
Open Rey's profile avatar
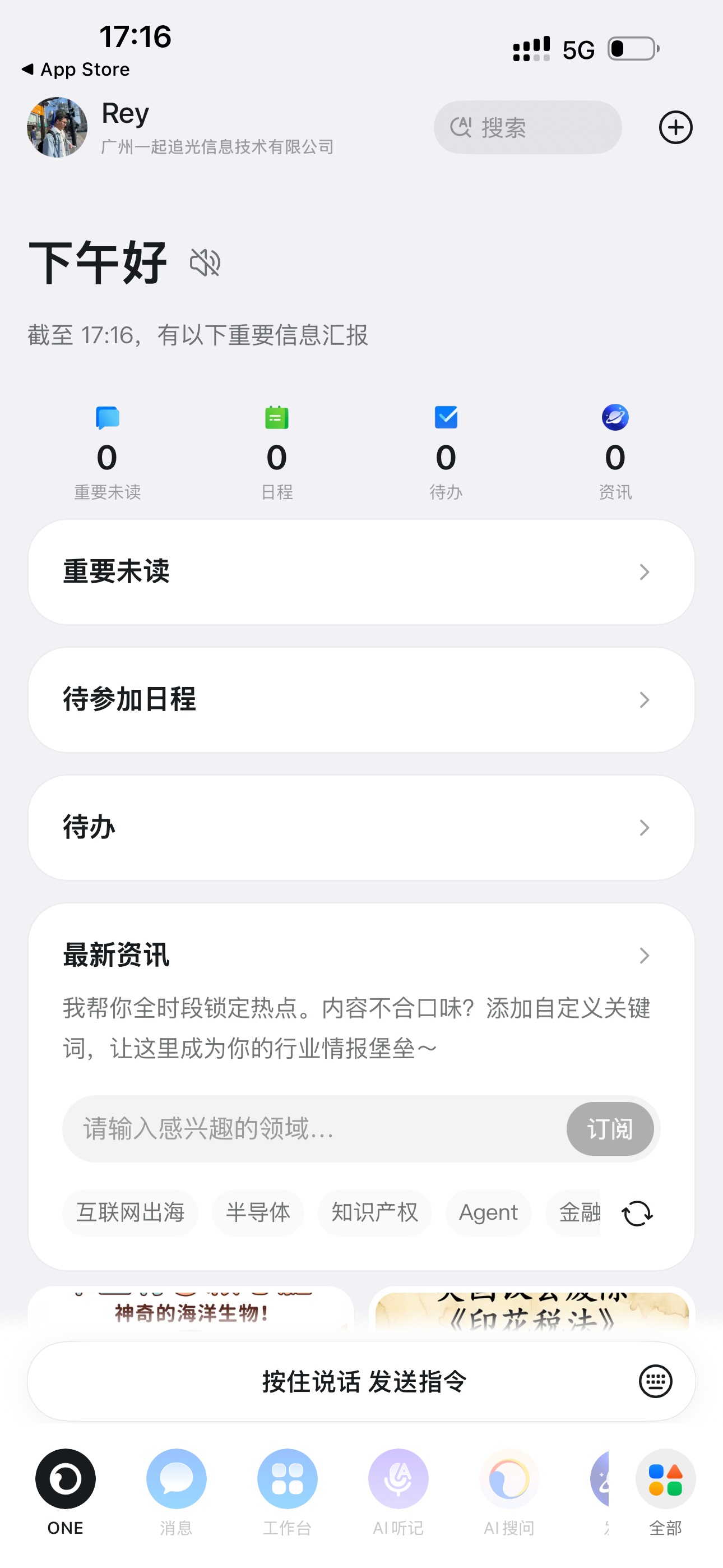[x=57, y=127]
